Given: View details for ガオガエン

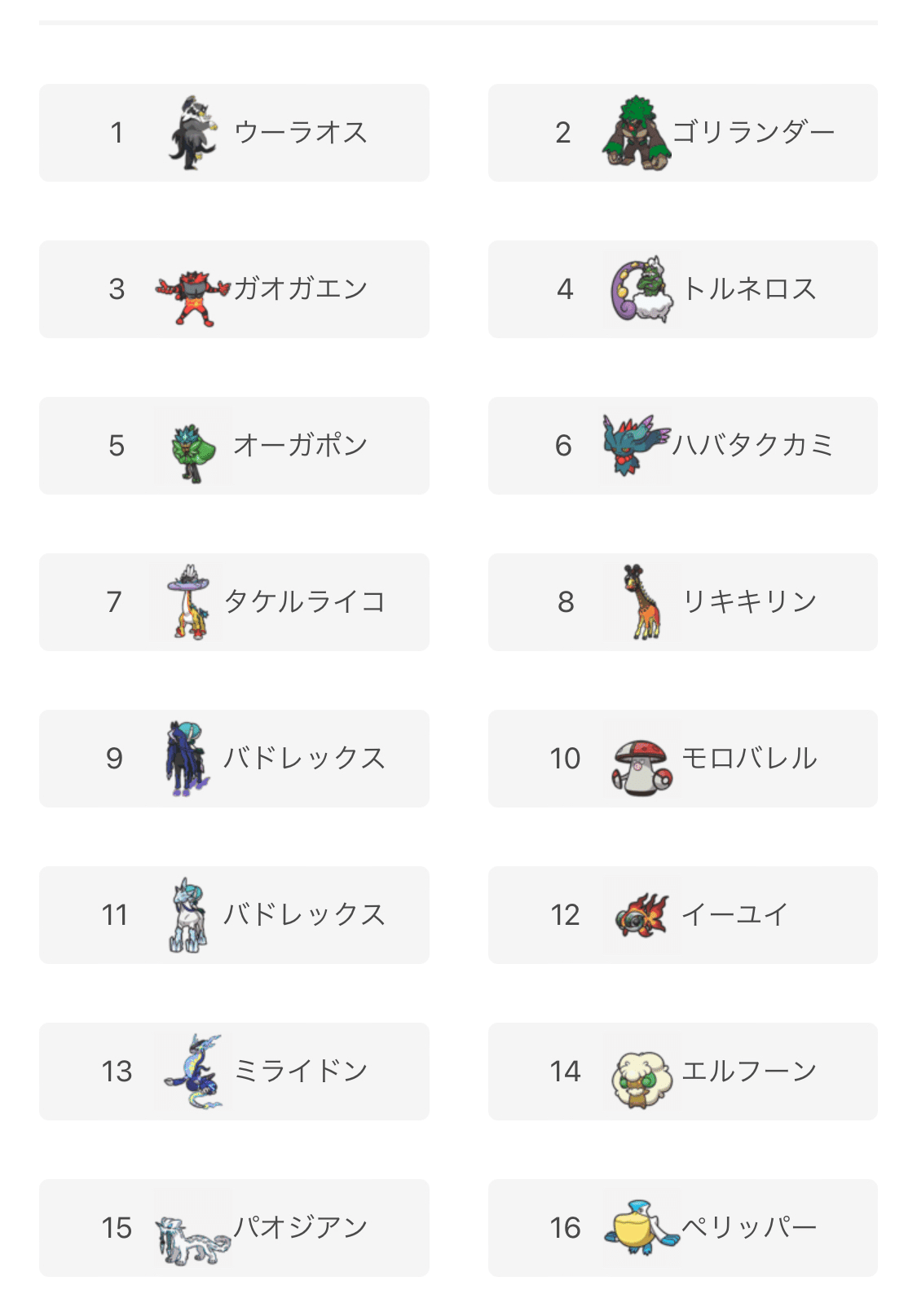Looking at the screenshot, I should 234,289.
